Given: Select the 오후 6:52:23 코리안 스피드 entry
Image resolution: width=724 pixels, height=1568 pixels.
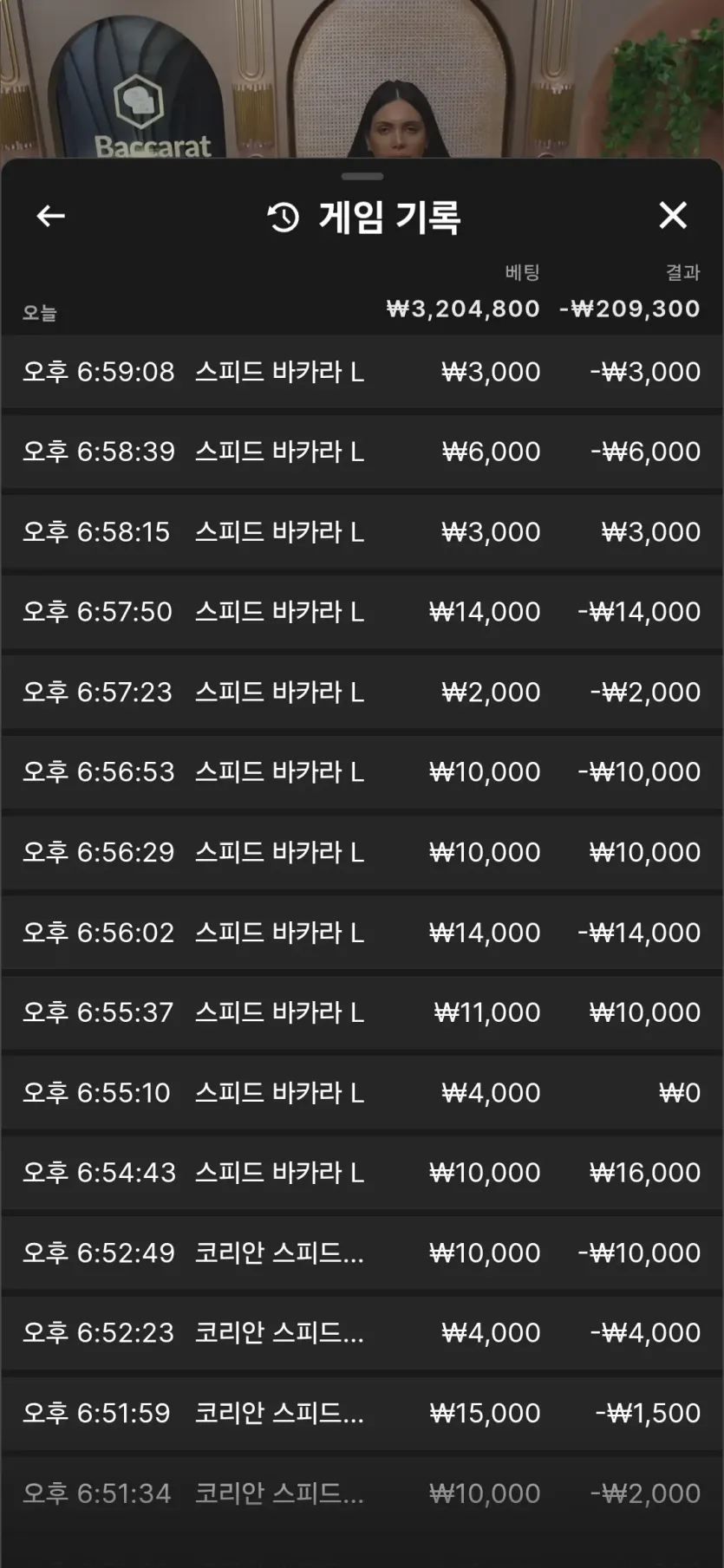Looking at the screenshot, I should [x=362, y=1332].
